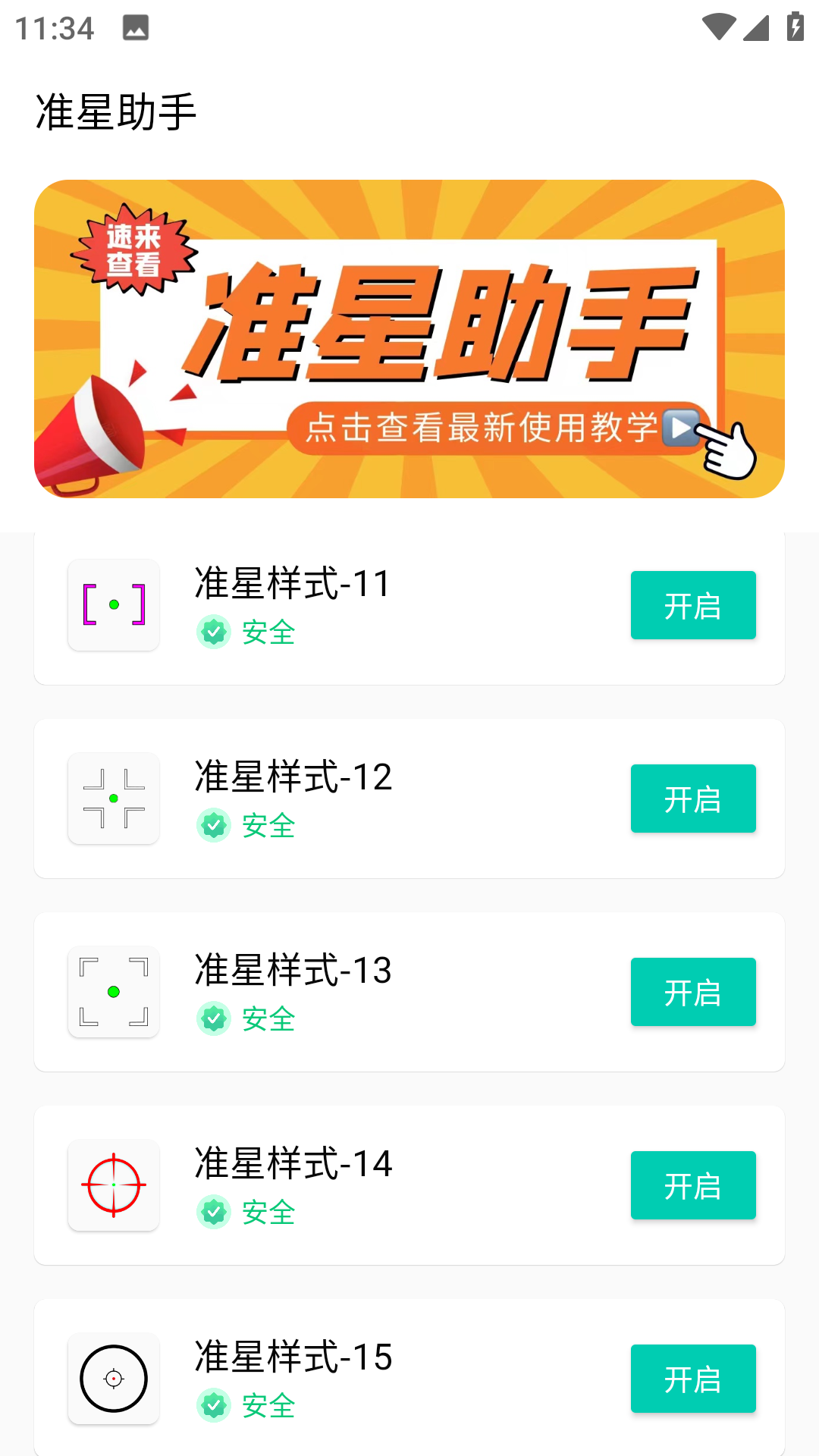The image size is (819, 1456).
Task: Select the black scope crosshair style-15 icon
Action: click(x=113, y=1379)
